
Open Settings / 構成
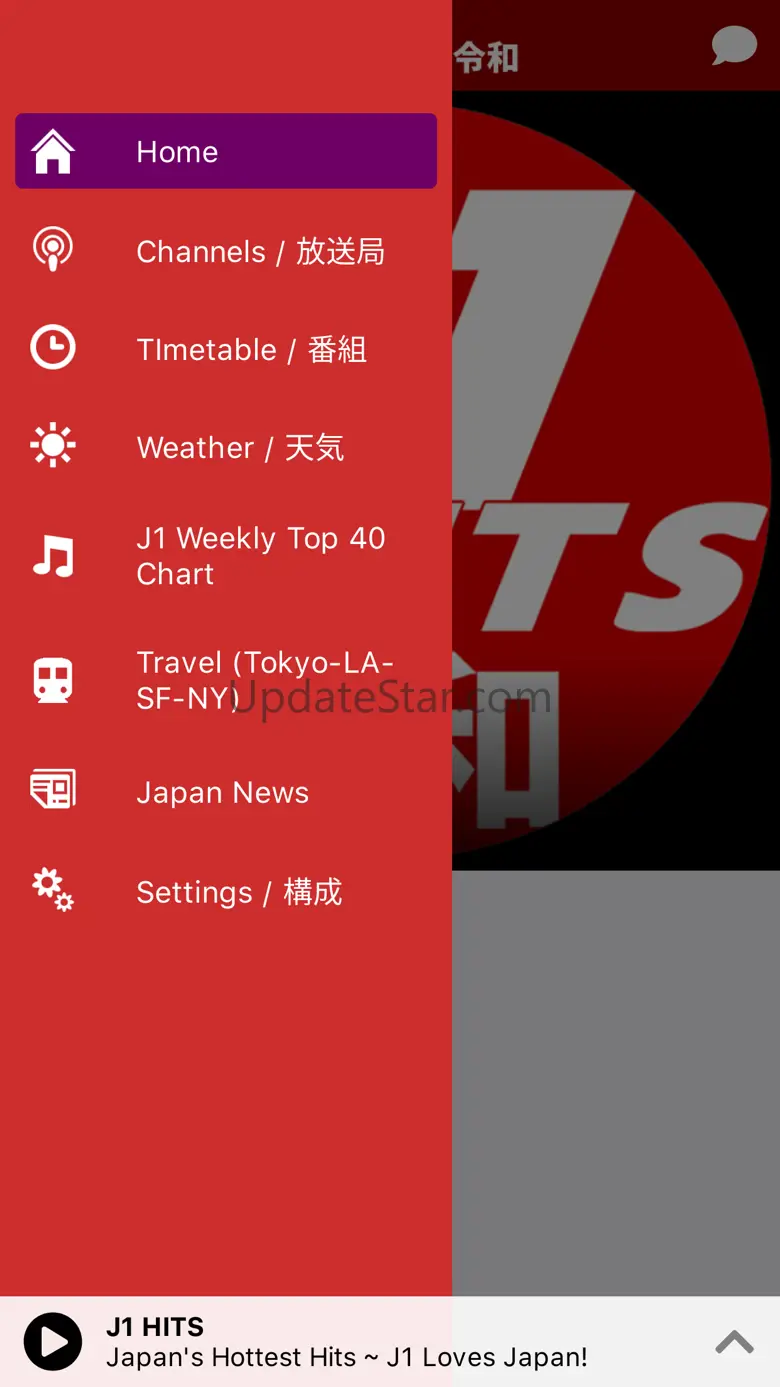[x=225, y=891]
